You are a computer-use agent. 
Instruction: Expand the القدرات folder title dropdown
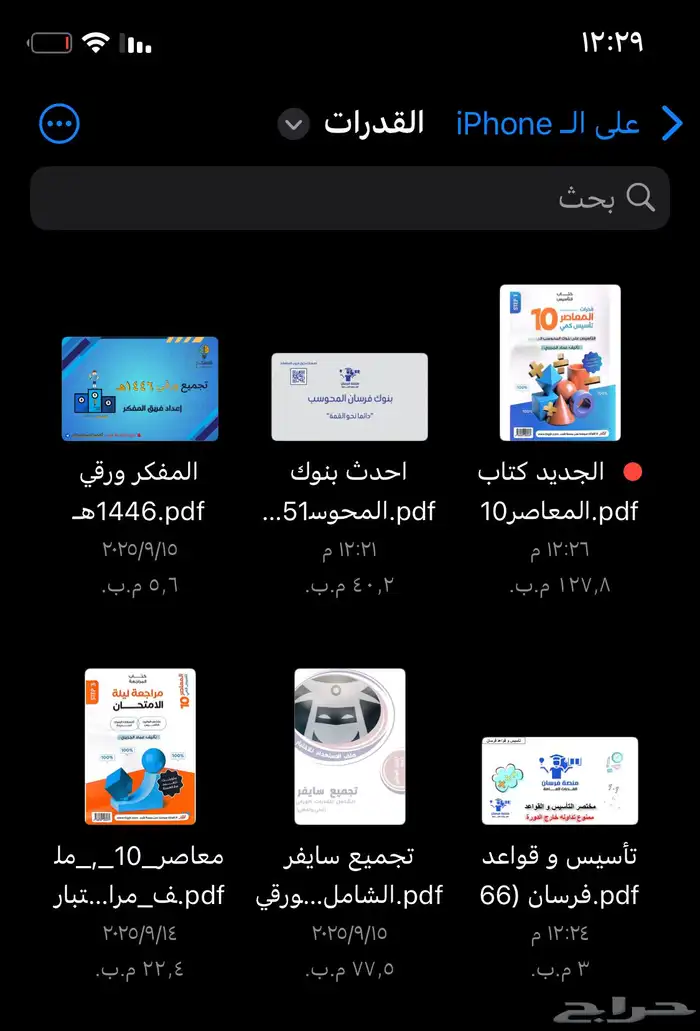coord(293,125)
